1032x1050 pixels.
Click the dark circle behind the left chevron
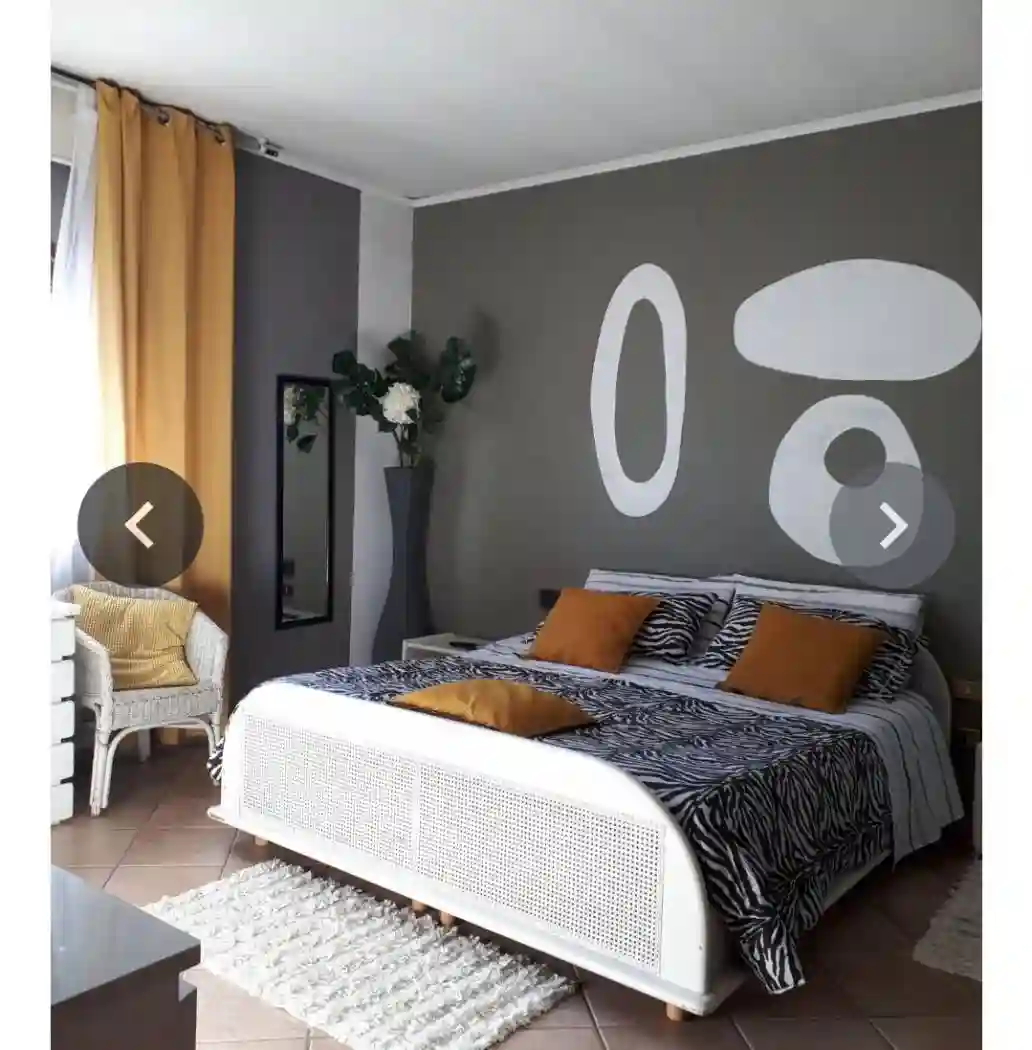coord(140,523)
